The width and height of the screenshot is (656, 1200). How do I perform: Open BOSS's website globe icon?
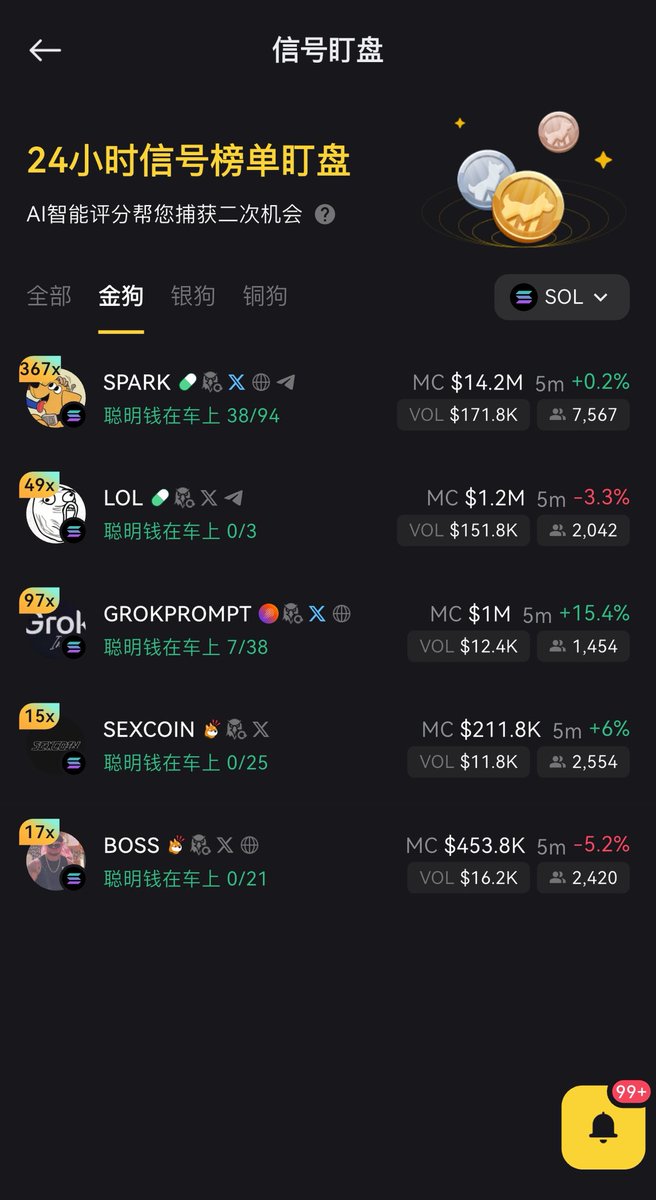point(250,845)
